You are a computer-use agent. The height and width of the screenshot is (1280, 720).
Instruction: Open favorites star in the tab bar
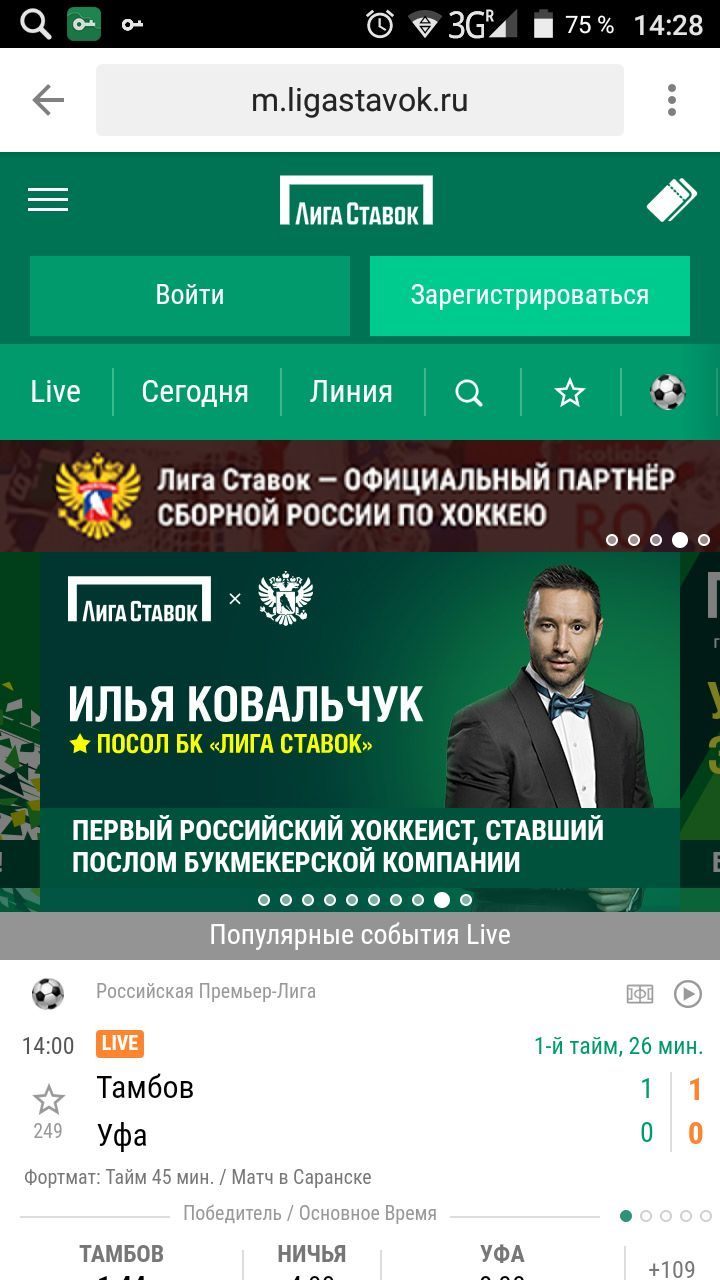(x=570, y=393)
